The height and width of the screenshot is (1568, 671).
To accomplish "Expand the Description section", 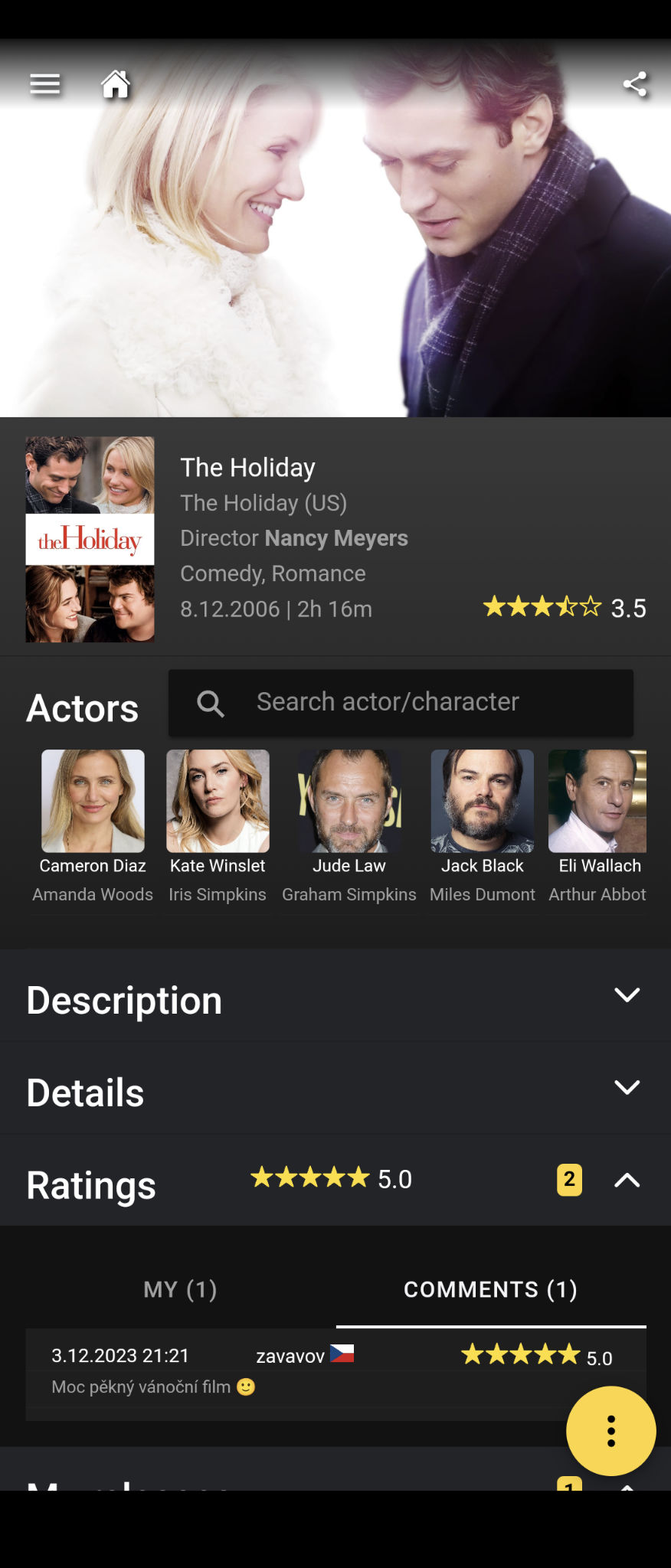I will click(x=627, y=995).
